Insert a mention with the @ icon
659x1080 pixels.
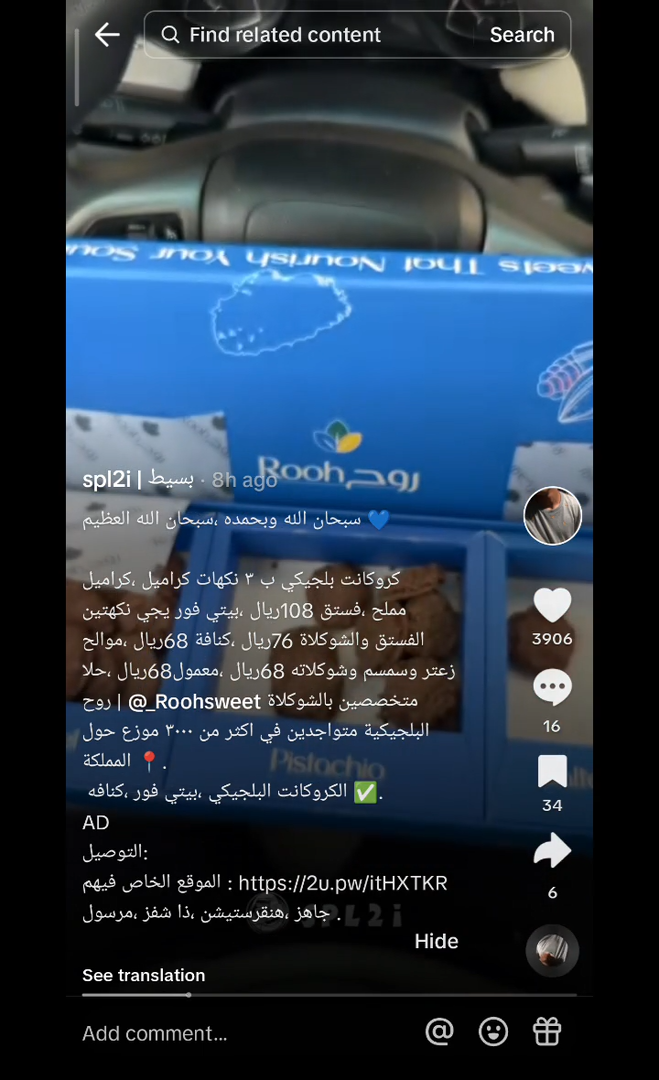pos(439,1032)
